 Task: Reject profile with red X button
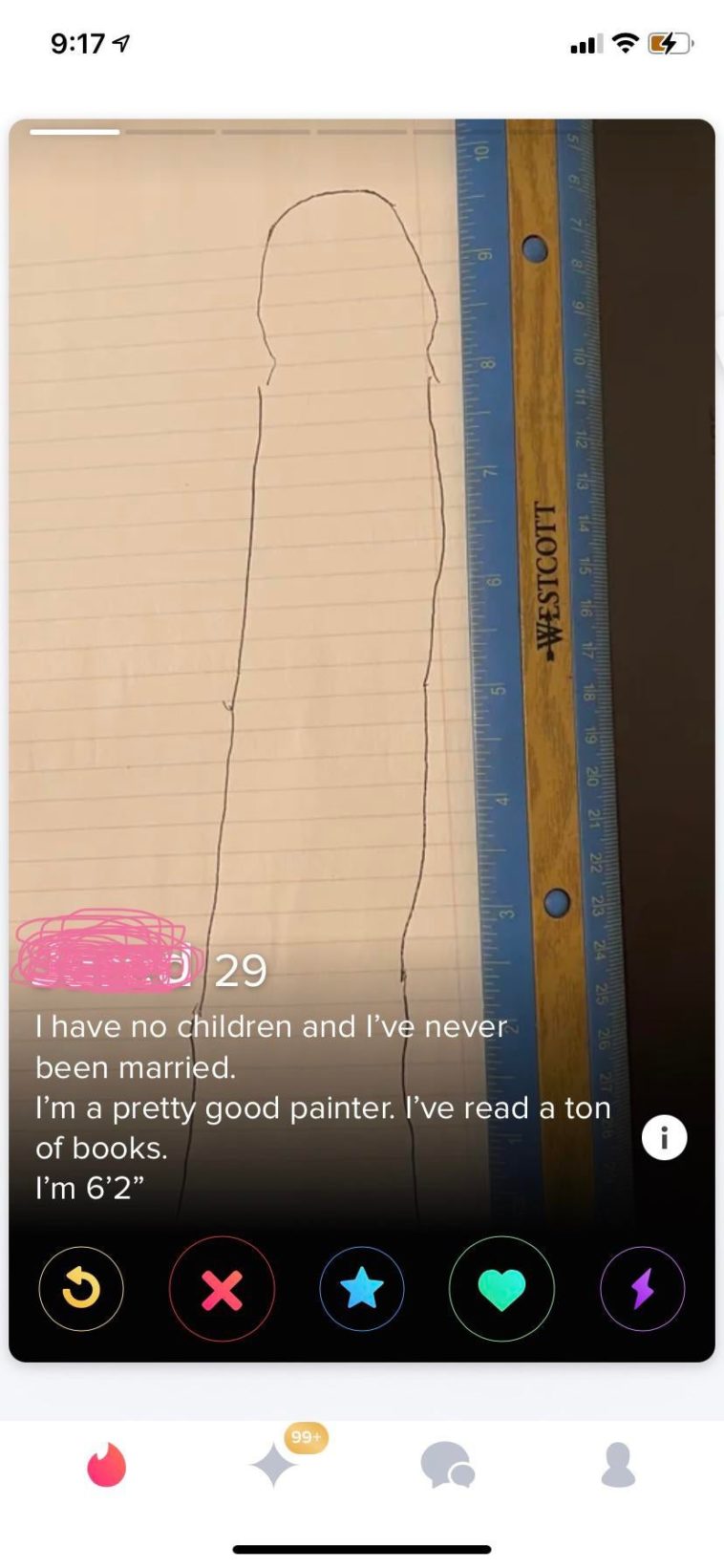coord(222,1289)
